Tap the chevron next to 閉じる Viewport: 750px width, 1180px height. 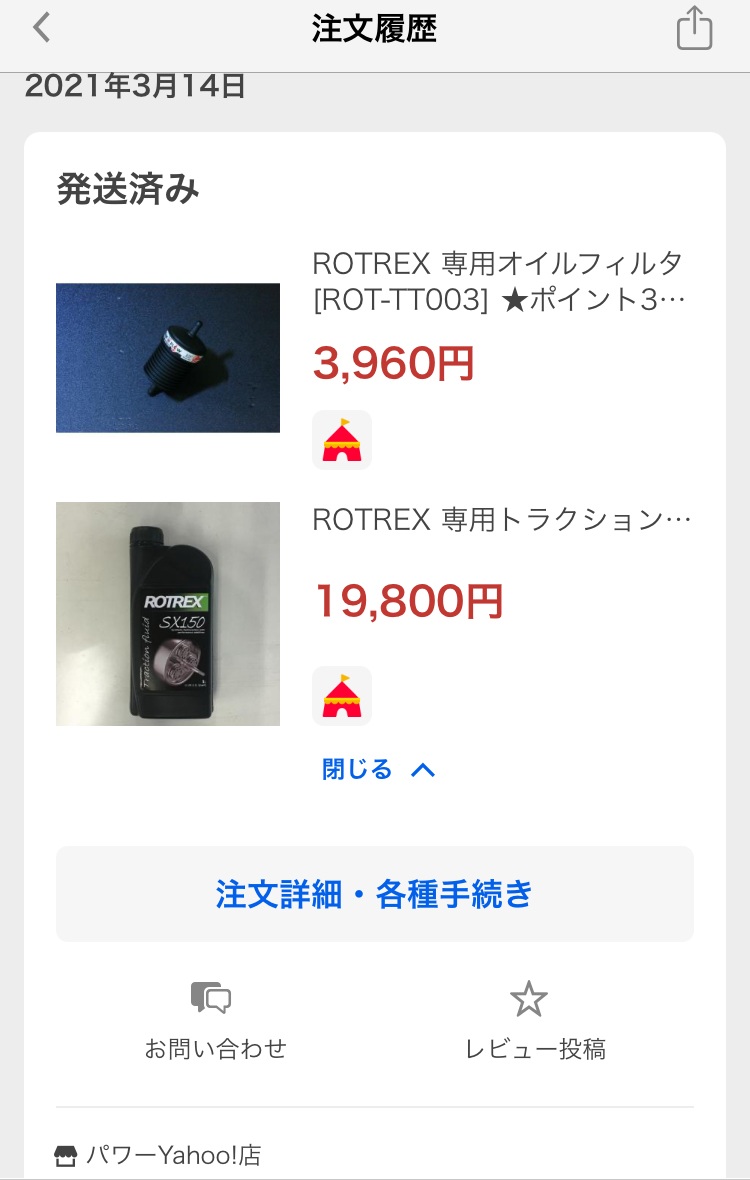(x=423, y=769)
